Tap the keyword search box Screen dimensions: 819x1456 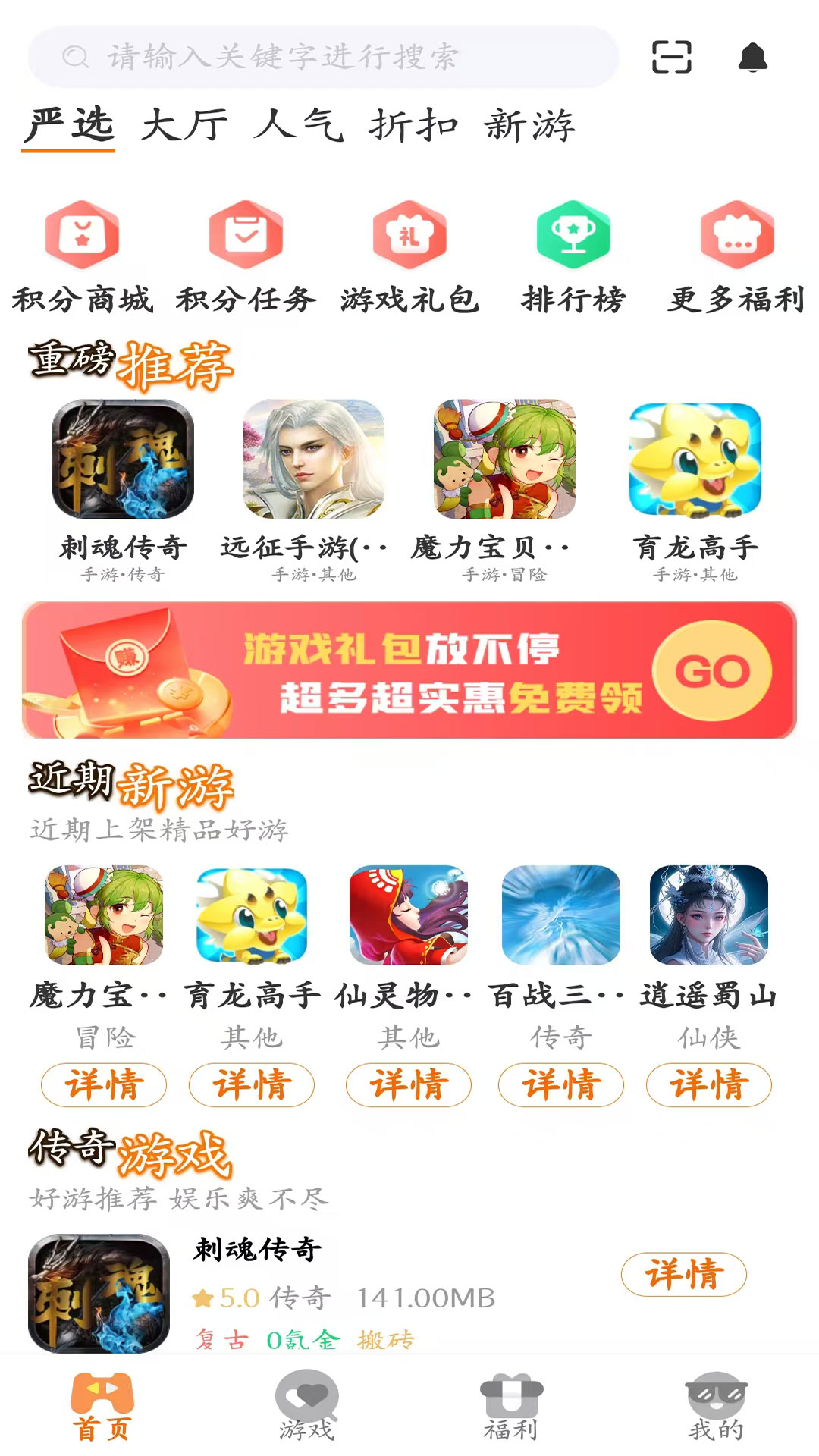[x=322, y=57]
